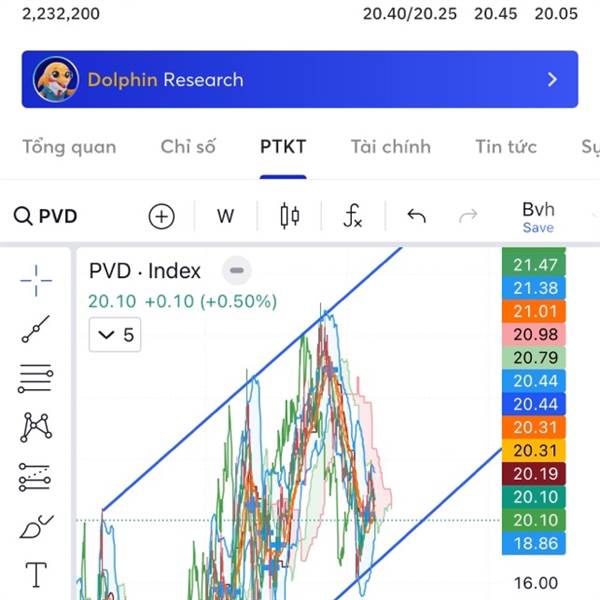This screenshot has width=600, height=600.
Task: Open the Tin tức tab
Action: coord(506,147)
